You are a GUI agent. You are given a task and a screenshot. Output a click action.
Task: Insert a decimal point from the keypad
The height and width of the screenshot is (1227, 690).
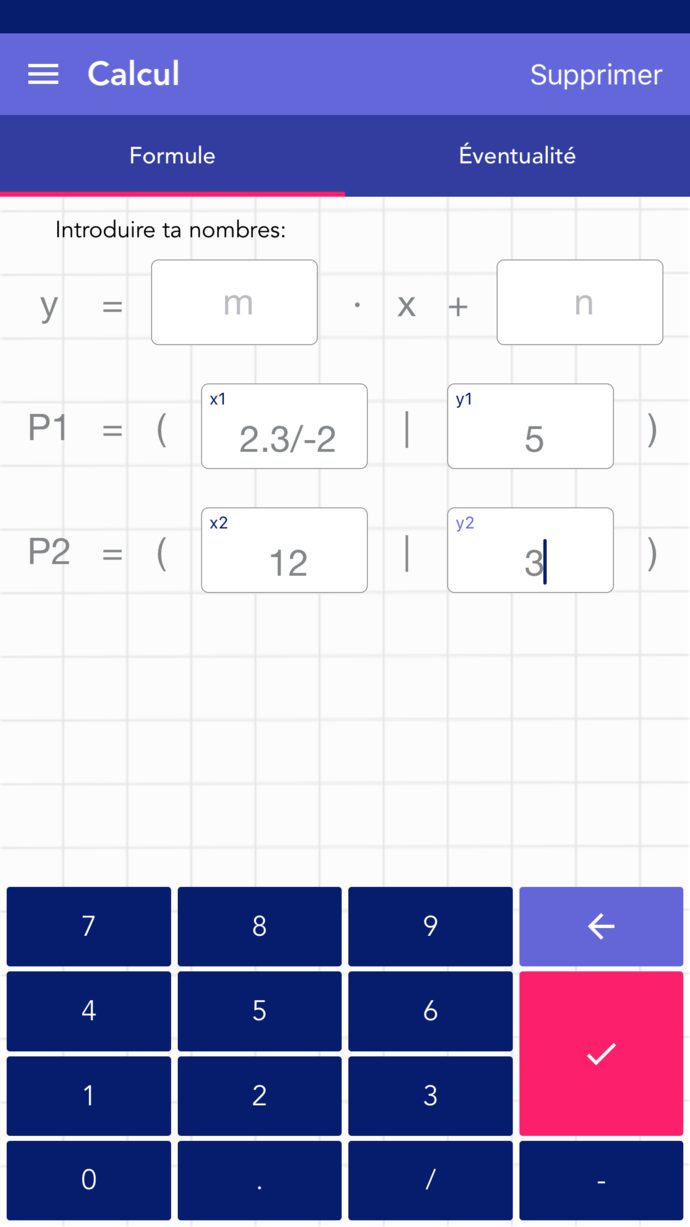tap(260, 1180)
